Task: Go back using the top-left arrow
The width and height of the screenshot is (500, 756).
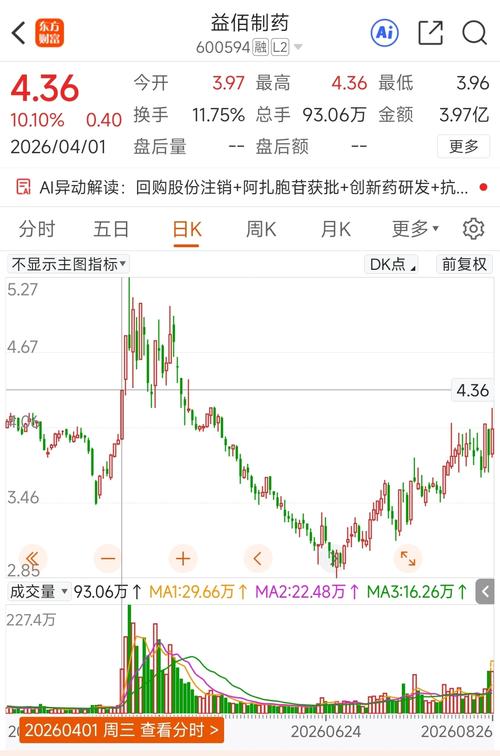Action: pos(18,33)
